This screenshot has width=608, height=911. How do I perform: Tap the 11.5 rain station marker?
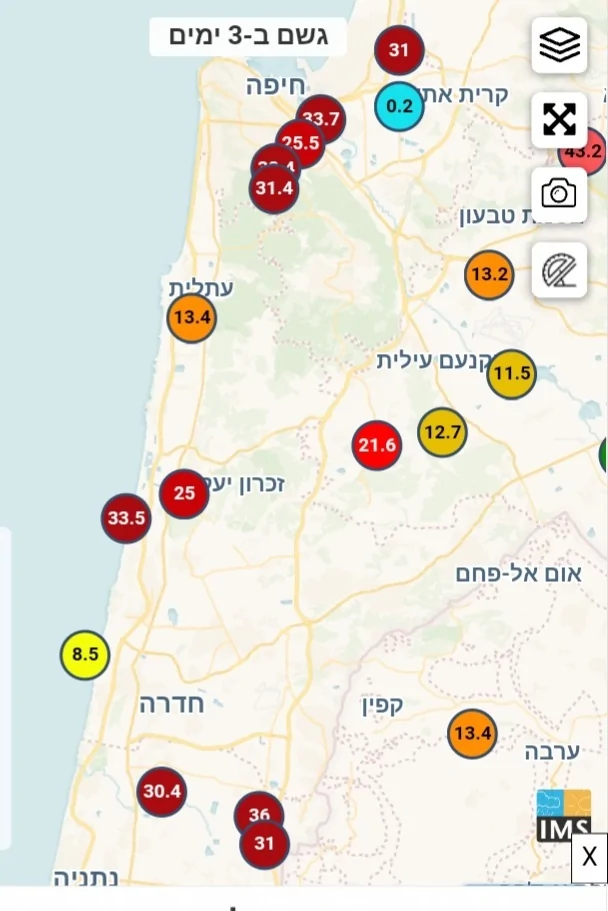pyautogui.click(x=511, y=374)
